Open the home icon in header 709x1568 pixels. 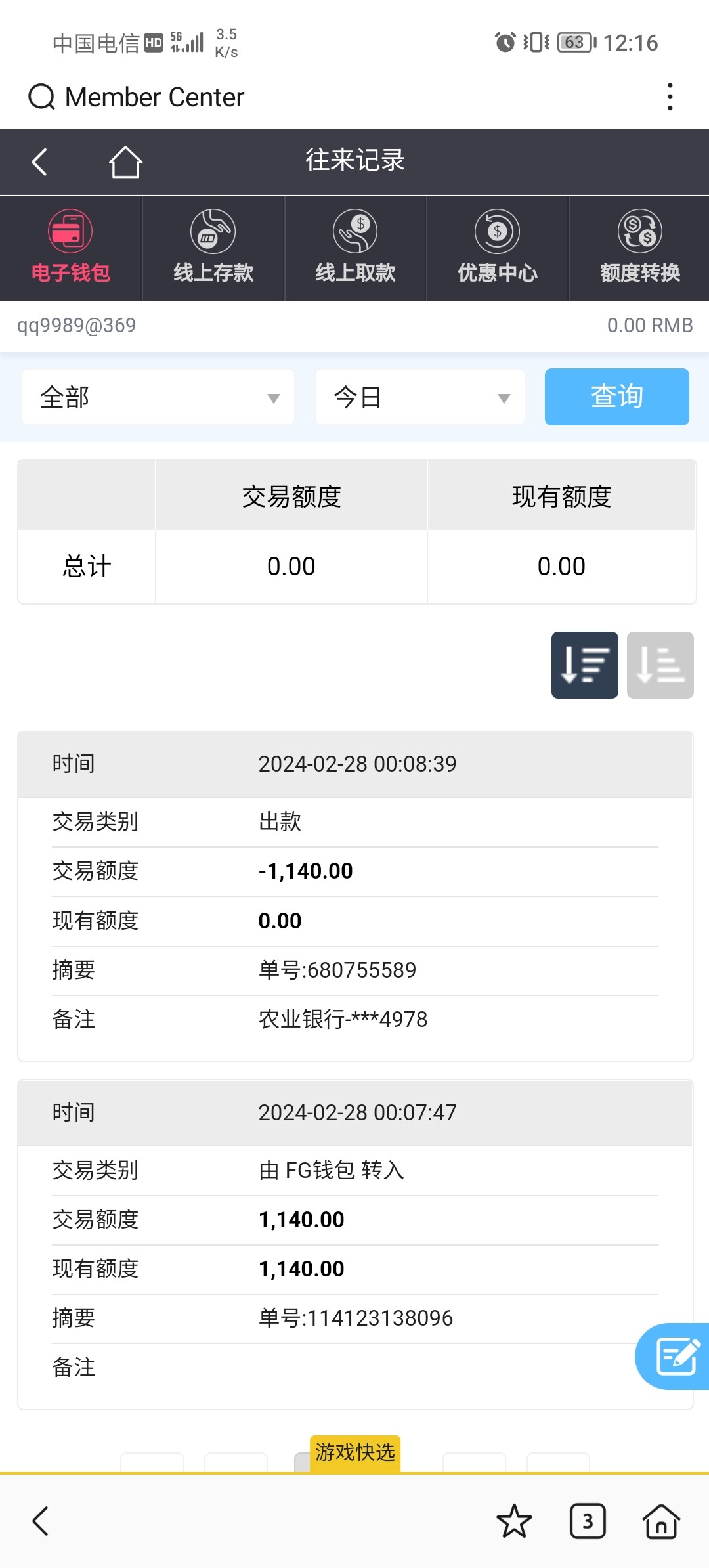125,162
